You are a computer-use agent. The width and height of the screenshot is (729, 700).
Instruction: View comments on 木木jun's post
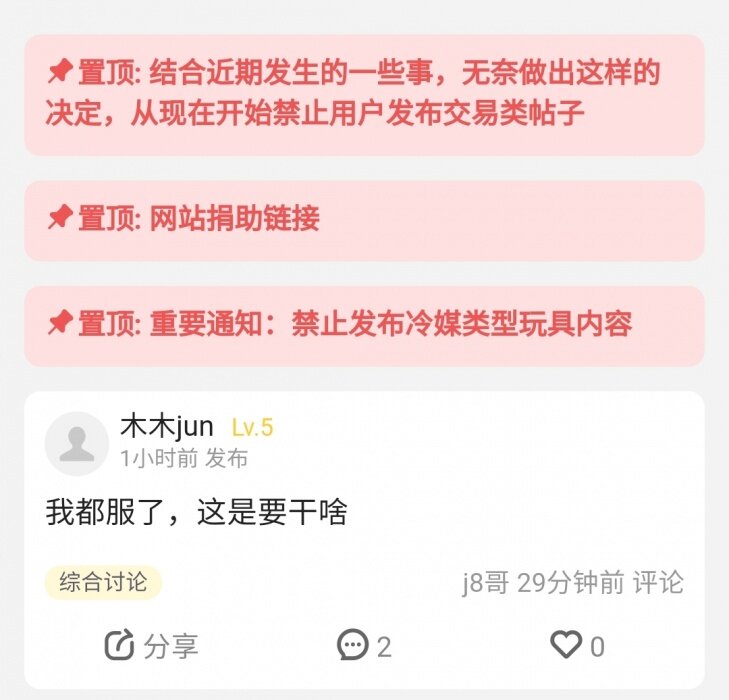364,646
